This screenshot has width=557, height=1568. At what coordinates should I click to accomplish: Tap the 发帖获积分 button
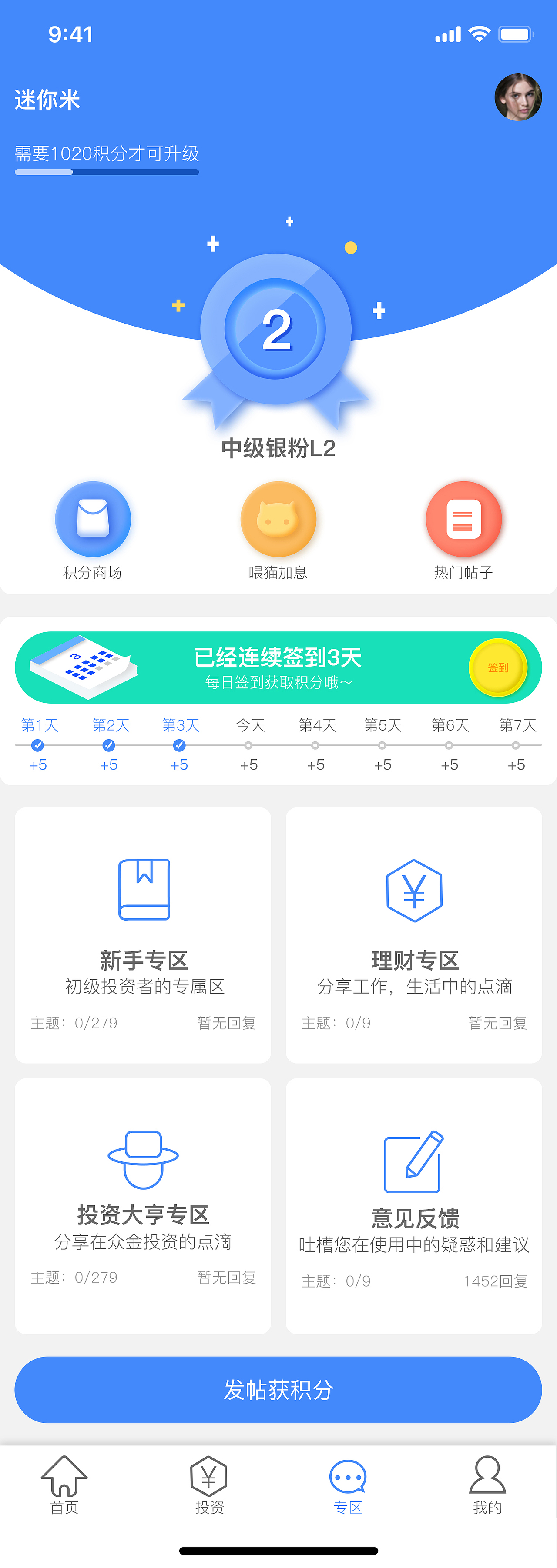coord(278,1390)
